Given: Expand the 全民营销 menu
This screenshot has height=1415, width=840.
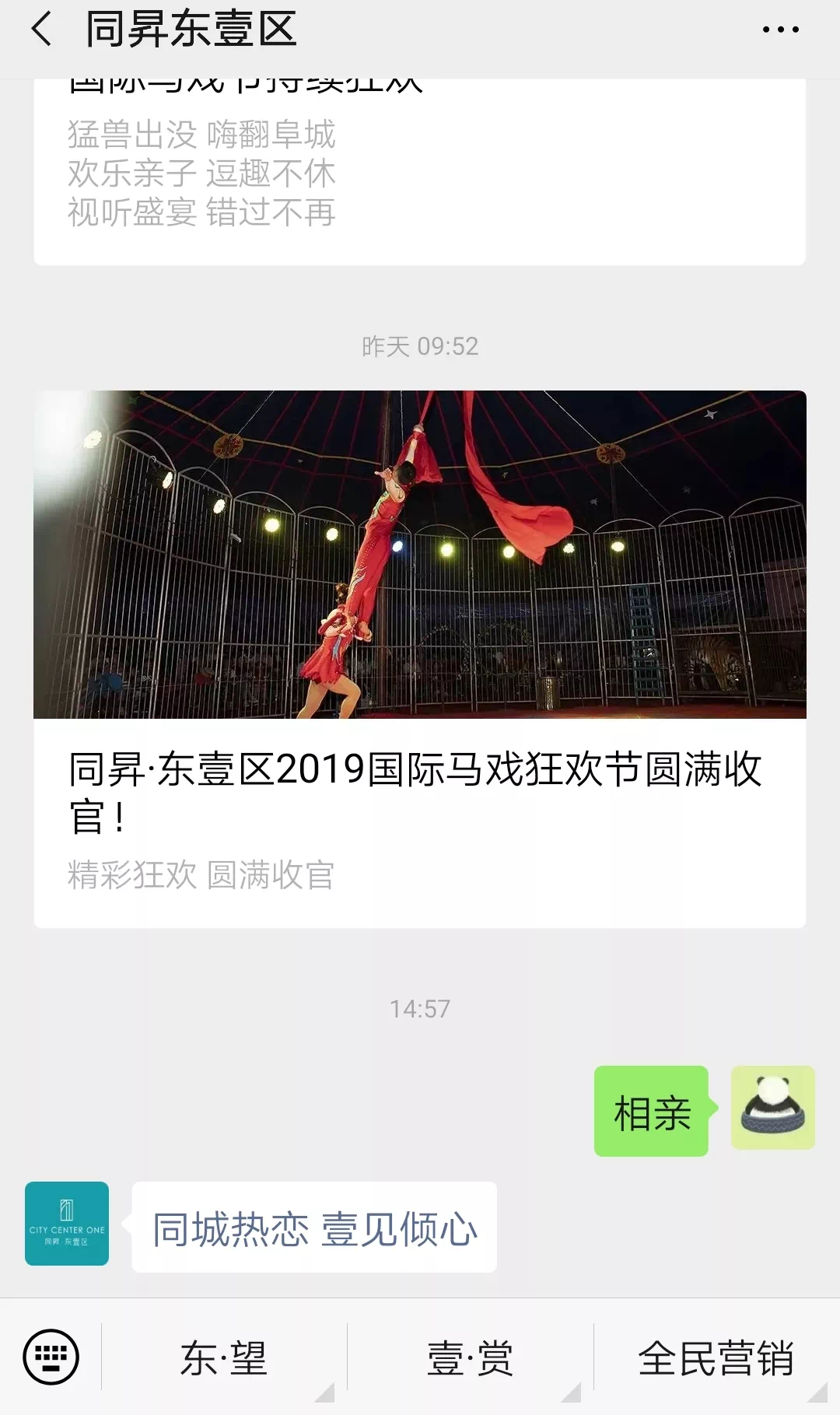Looking at the screenshot, I should (x=716, y=1358).
